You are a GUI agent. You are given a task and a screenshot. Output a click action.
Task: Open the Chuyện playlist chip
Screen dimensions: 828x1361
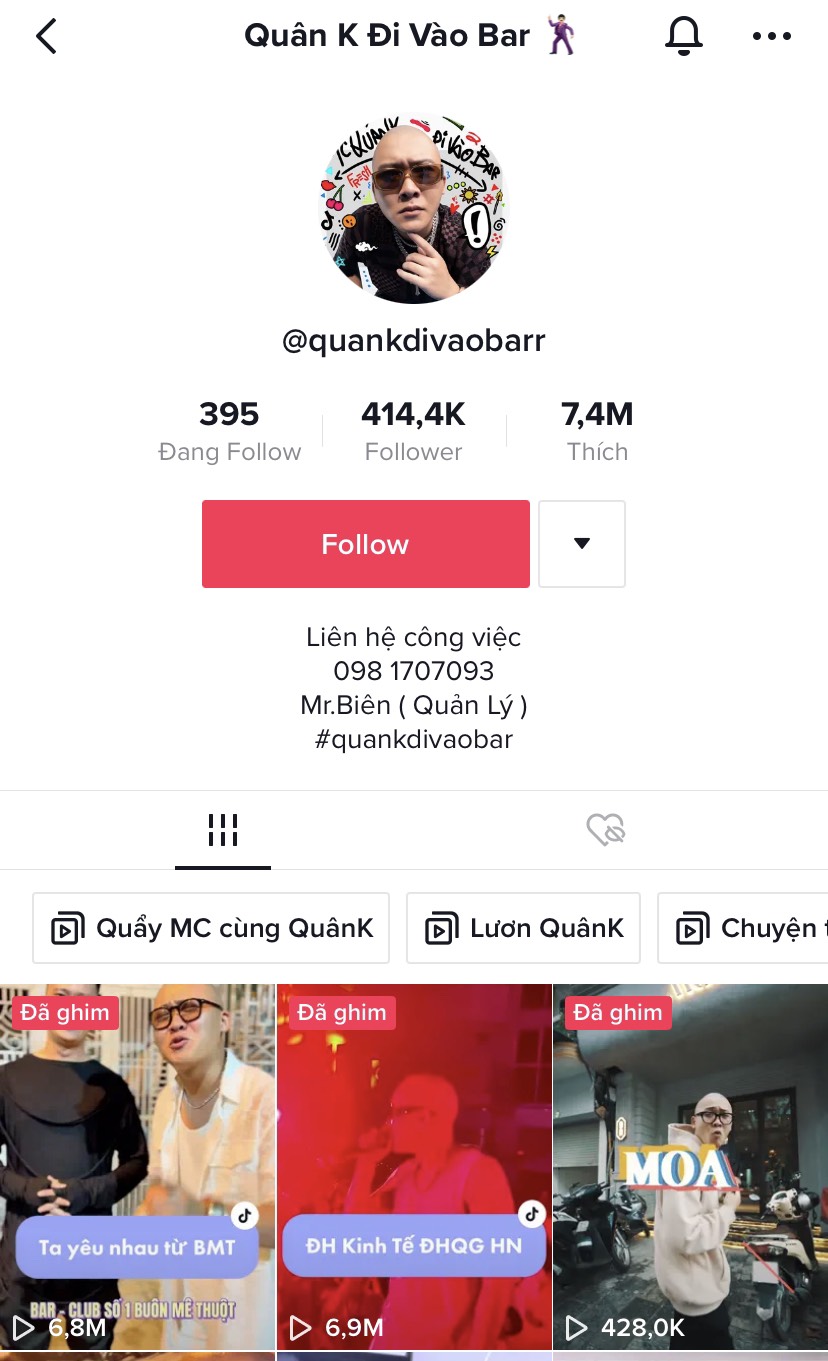click(745, 928)
